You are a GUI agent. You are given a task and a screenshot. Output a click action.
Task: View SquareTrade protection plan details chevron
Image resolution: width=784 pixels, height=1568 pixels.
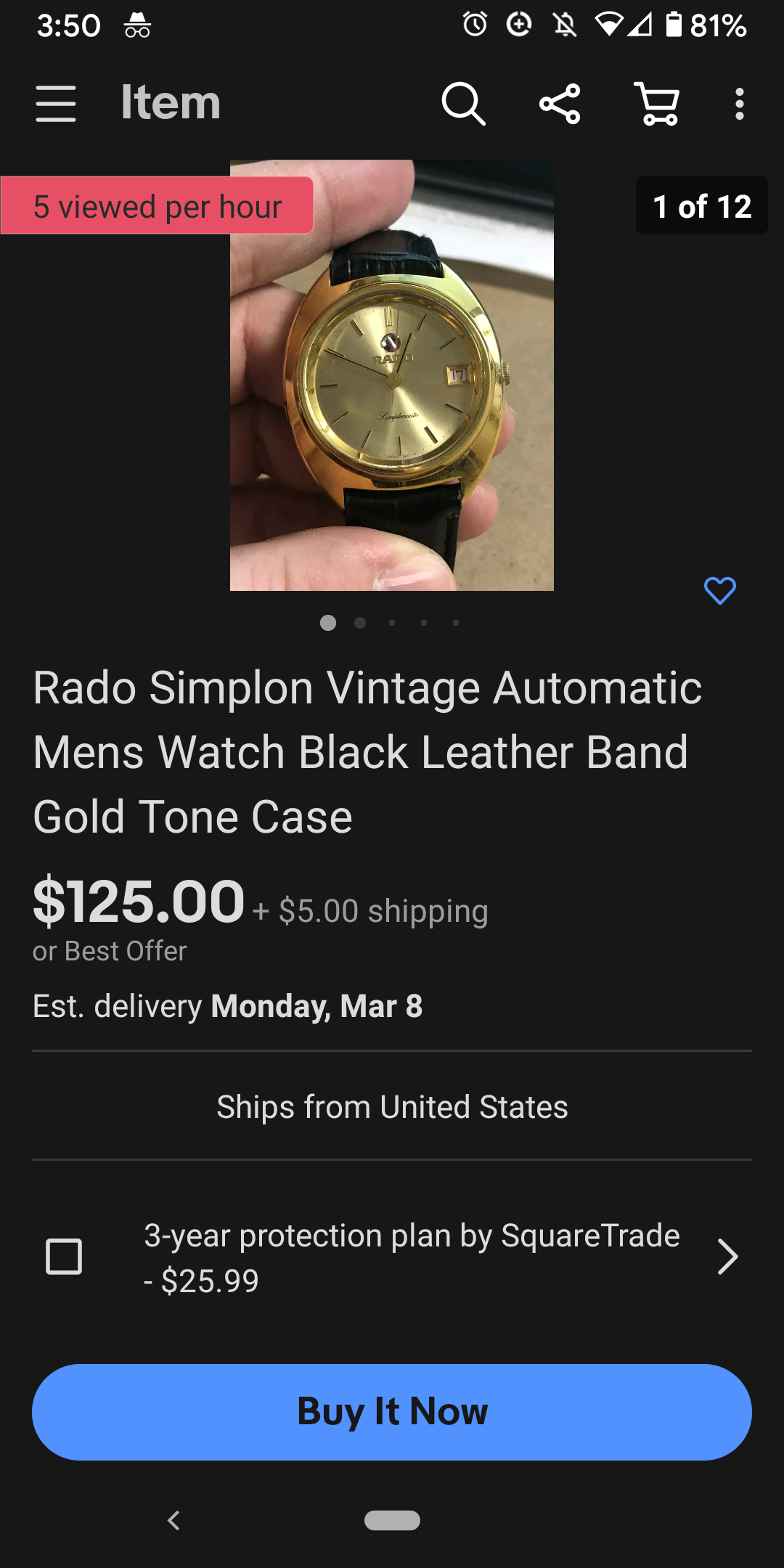[x=727, y=1257]
